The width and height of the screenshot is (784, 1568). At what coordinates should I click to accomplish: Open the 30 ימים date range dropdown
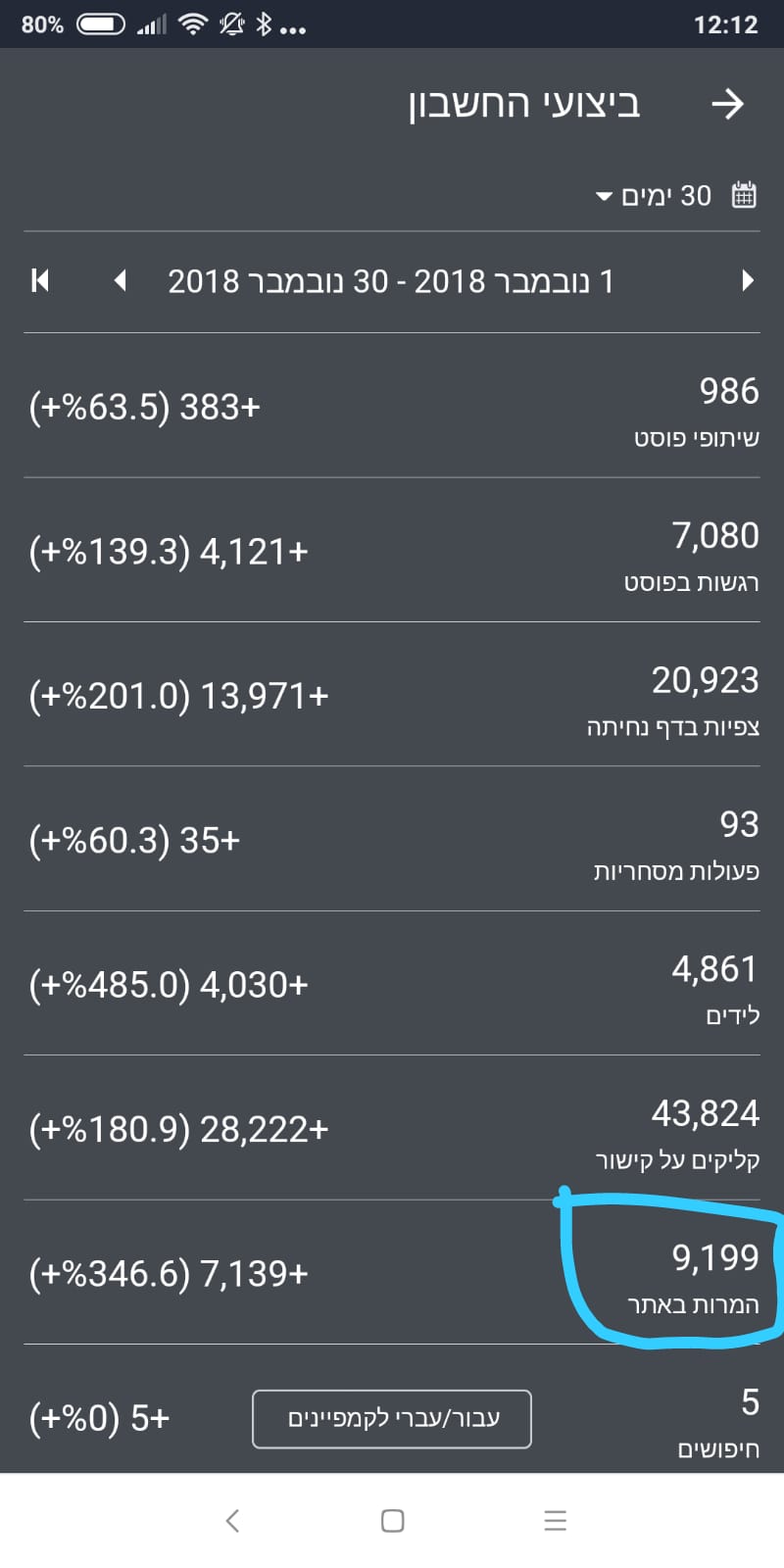(x=666, y=196)
